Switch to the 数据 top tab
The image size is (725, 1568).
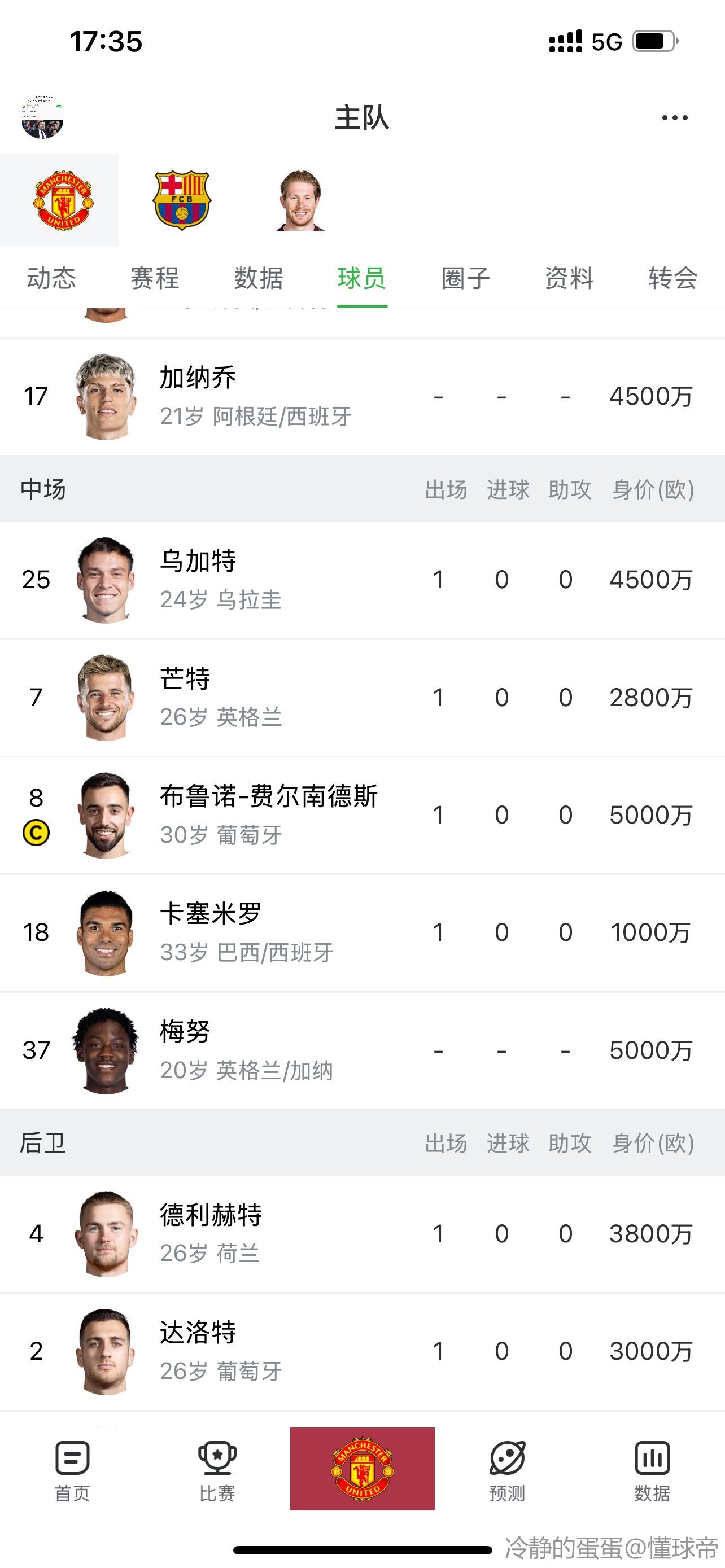click(x=259, y=278)
